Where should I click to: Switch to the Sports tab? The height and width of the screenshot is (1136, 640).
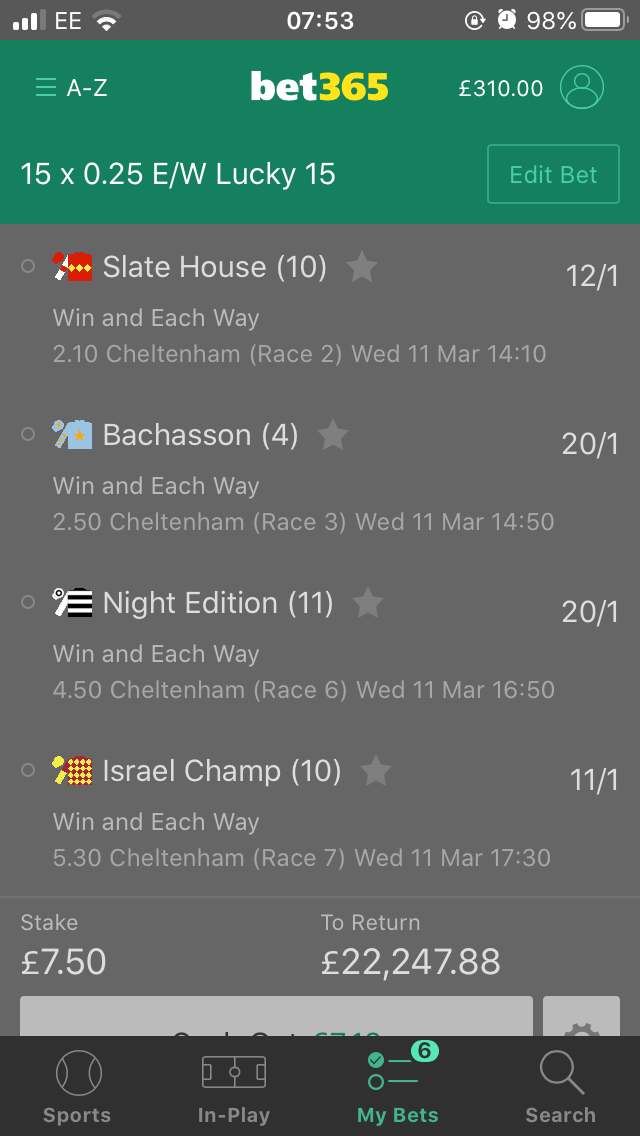(78, 1087)
